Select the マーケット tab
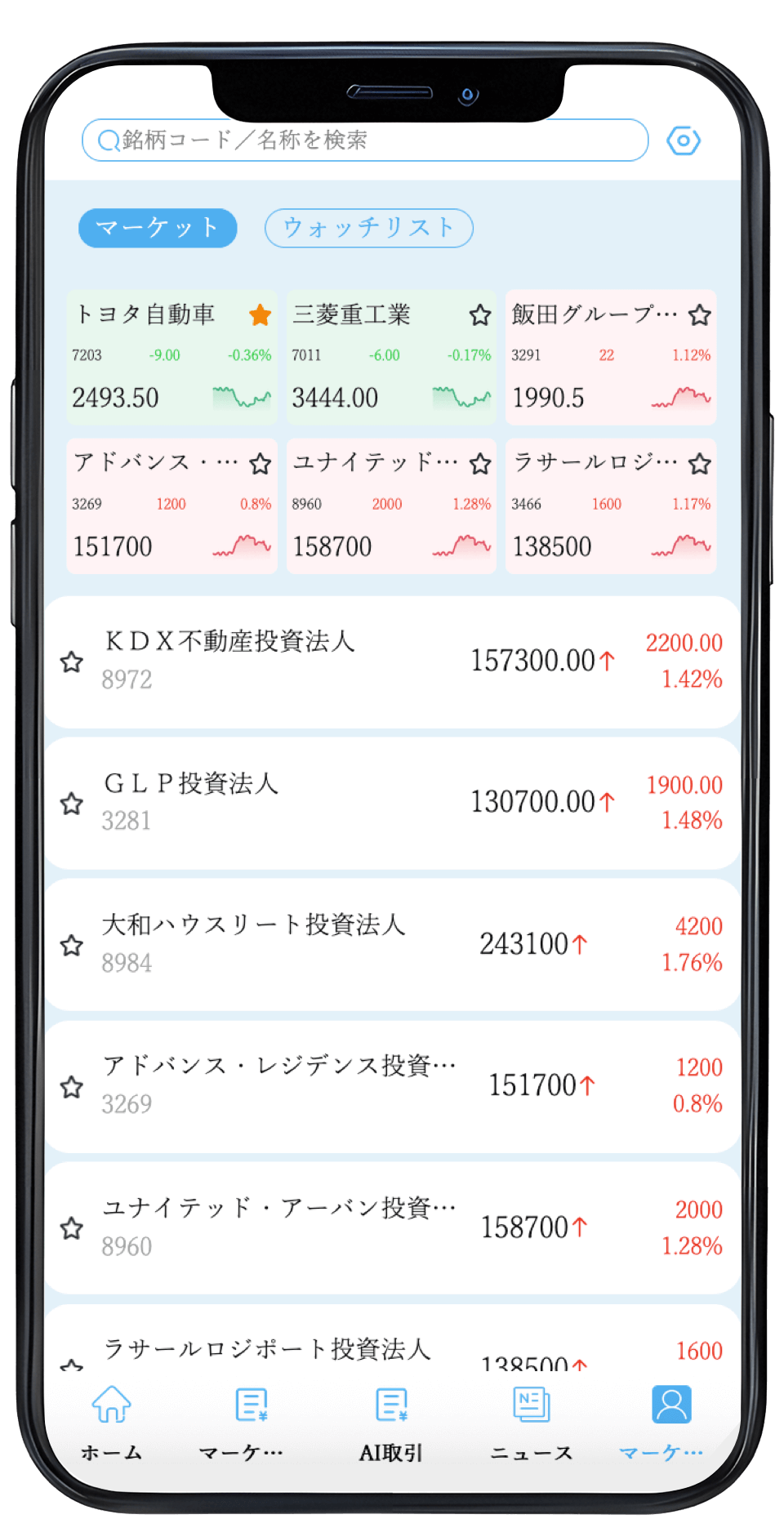Screen dimensions: 784x1519 pos(158,228)
